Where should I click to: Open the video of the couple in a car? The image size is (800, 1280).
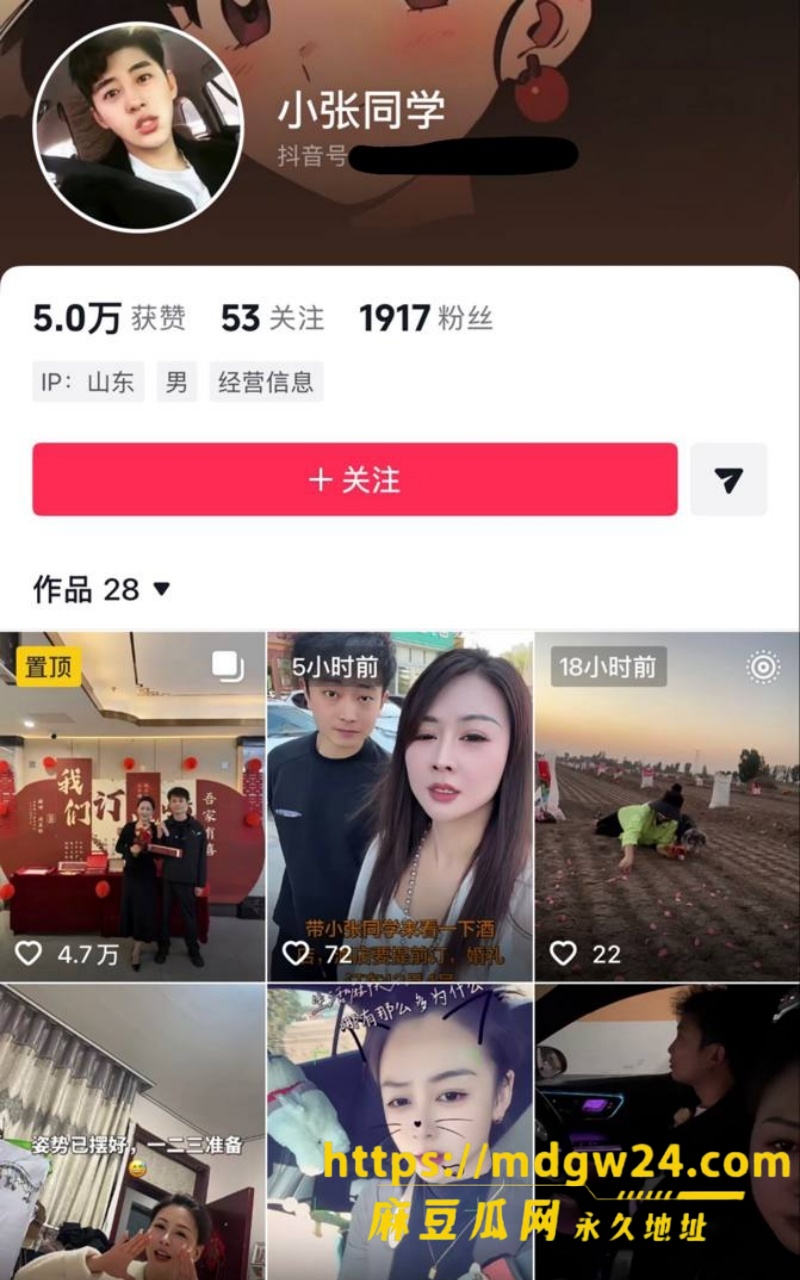(667, 1132)
